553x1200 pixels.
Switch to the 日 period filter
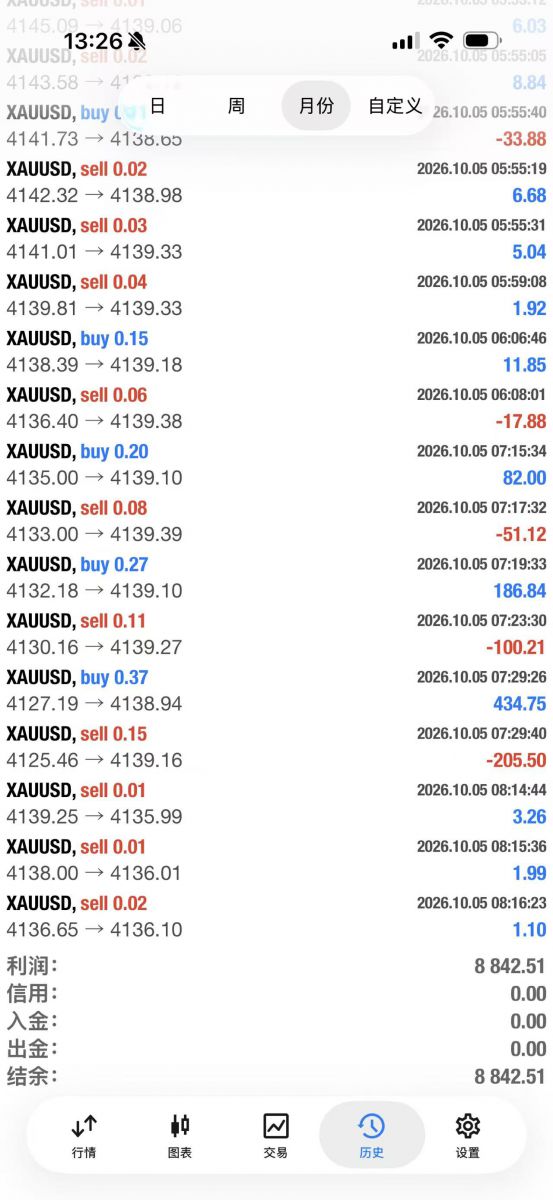coord(158,106)
